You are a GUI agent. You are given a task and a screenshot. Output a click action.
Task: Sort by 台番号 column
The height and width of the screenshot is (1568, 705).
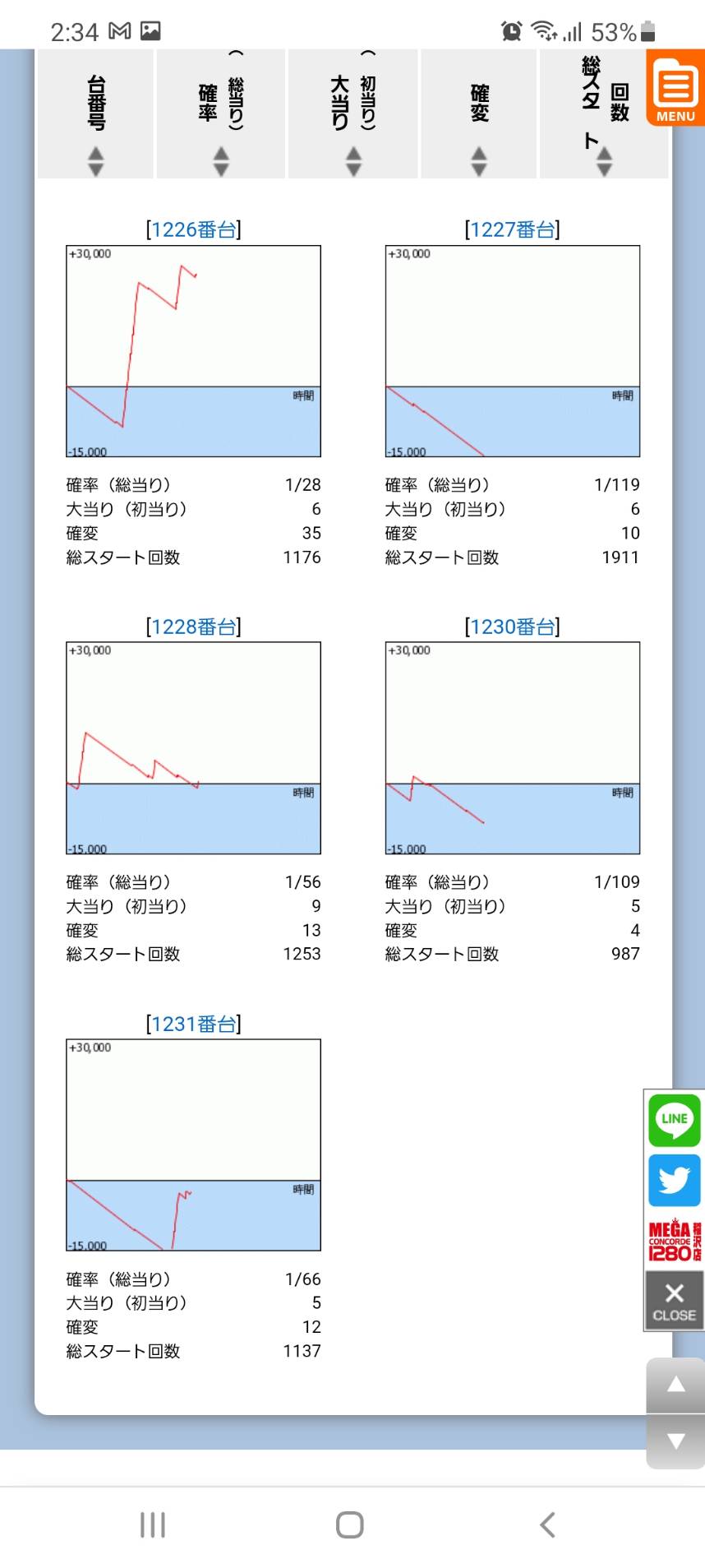coord(95,113)
